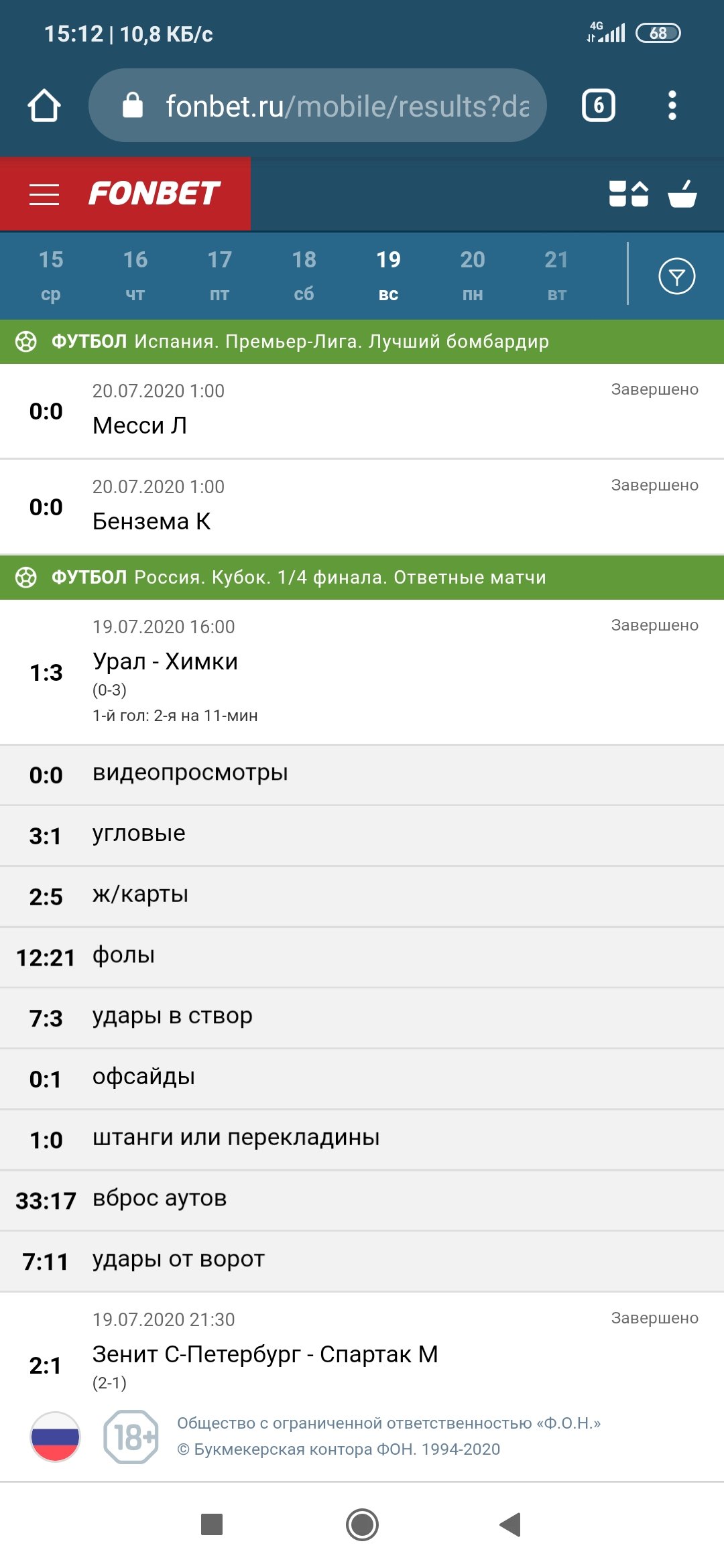
Task: Go to the browser home page
Action: tap(44, 106)
